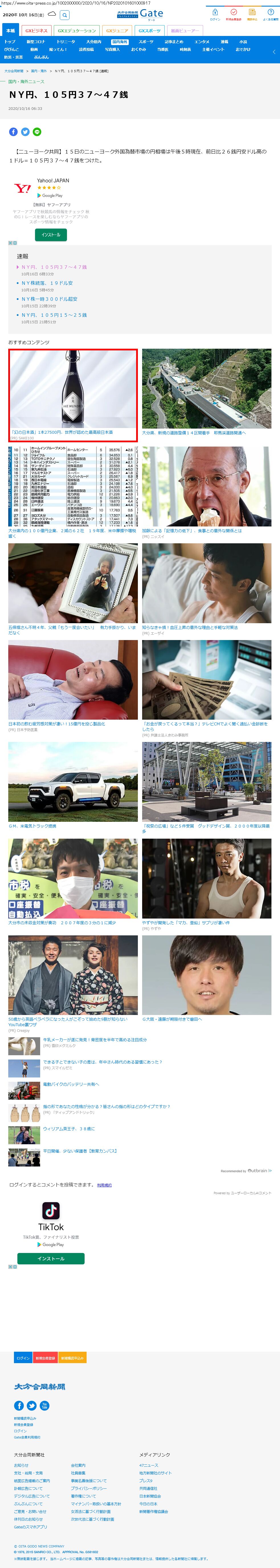280x1568 pixels.
Task: Tap the green インストール button under Yahoo! JAPAN
Action: click(x=51, y=234)
